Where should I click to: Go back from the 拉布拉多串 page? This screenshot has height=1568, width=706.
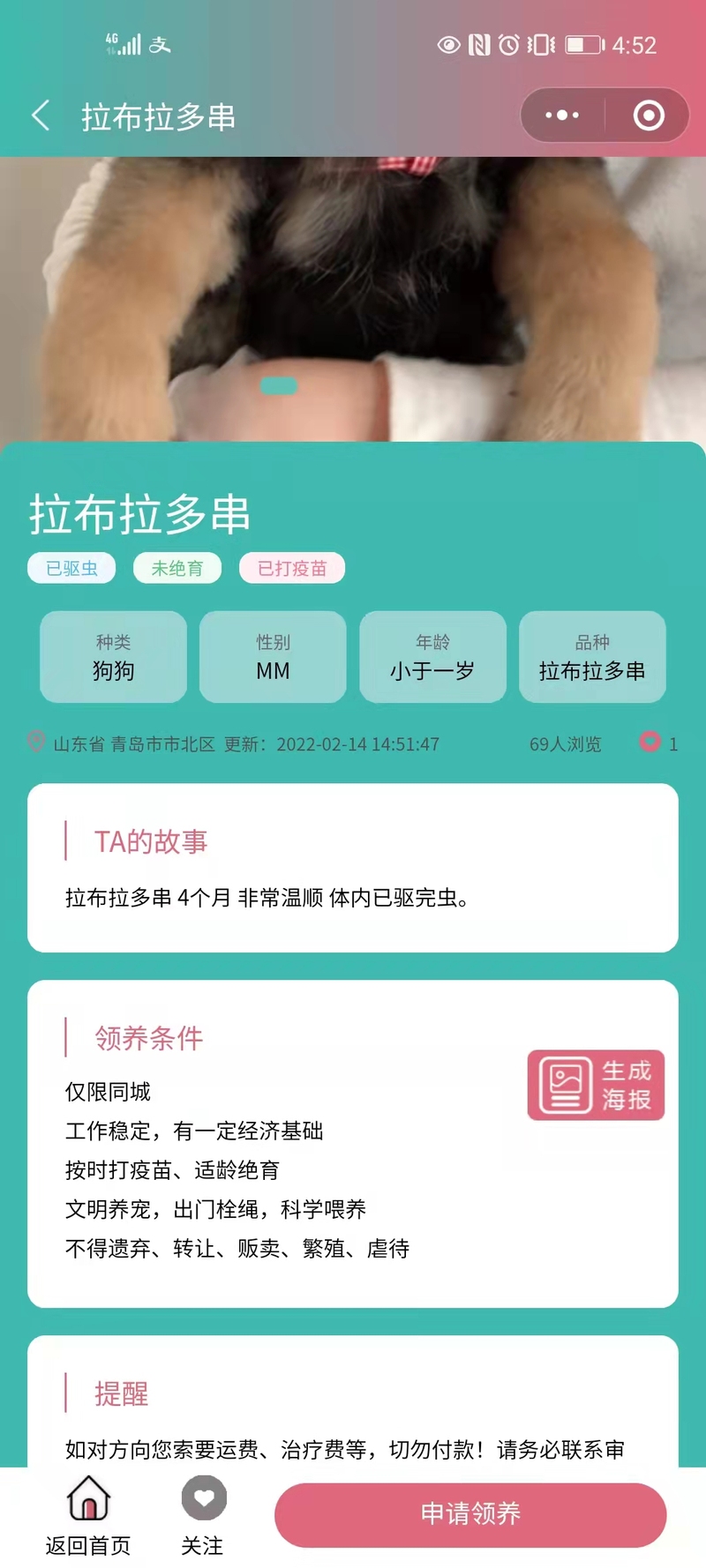tap(41, 116)
